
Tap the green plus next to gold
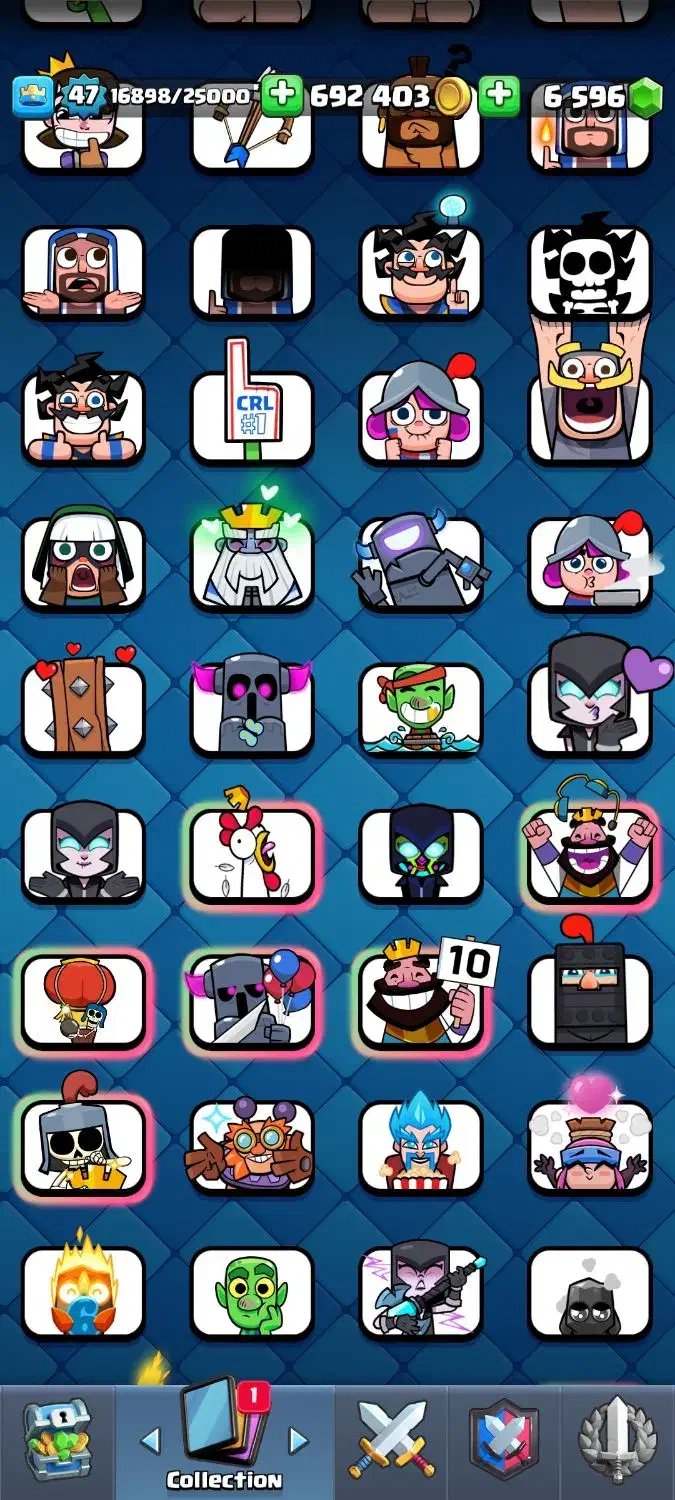[284, 96]
